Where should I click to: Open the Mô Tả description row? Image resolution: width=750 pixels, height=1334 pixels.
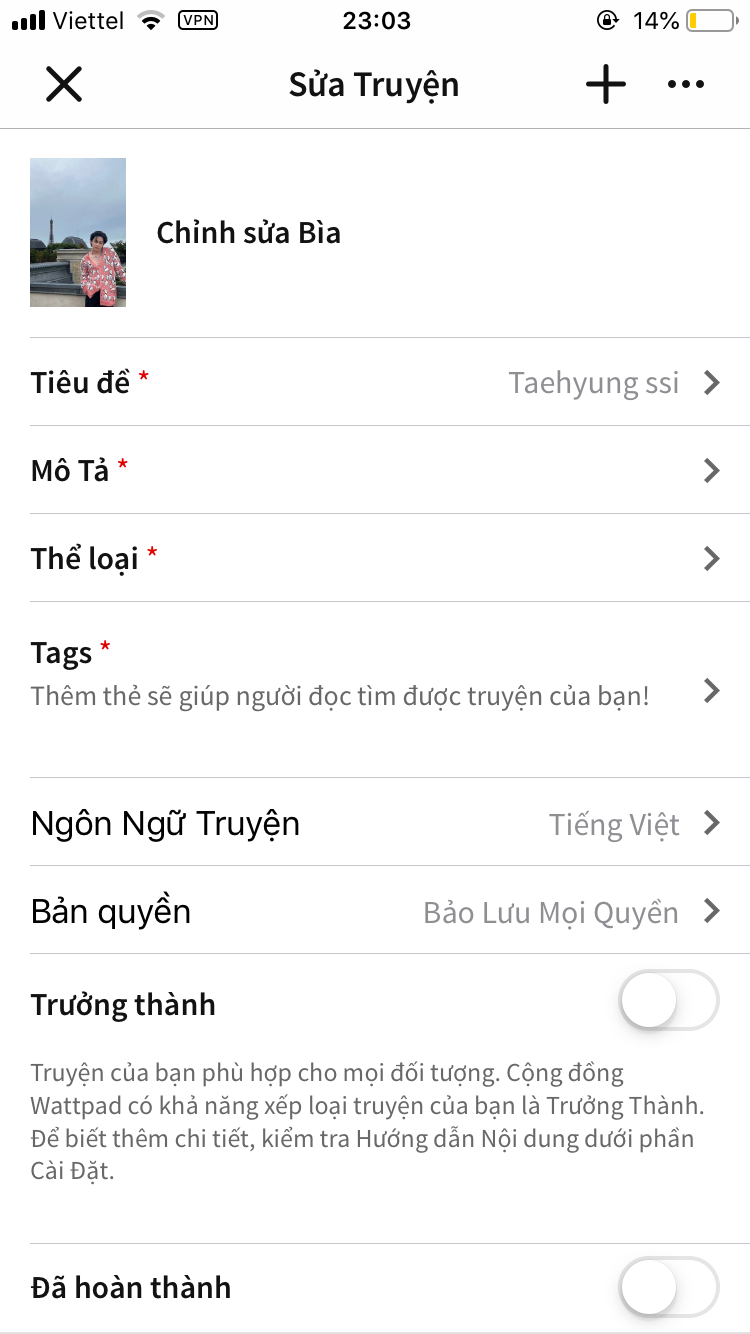[x=375, y=470]
